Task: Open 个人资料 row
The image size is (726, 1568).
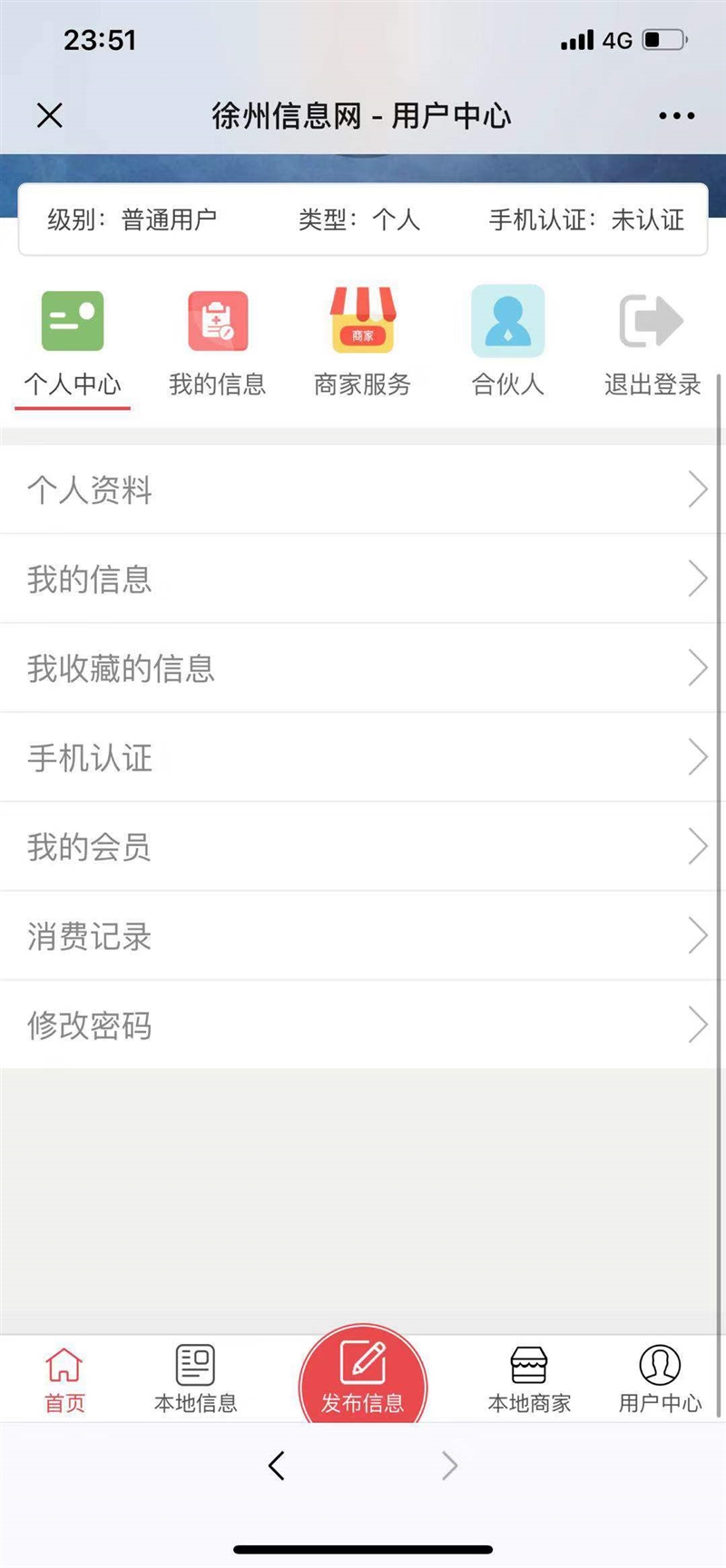Action: (363, 490)
